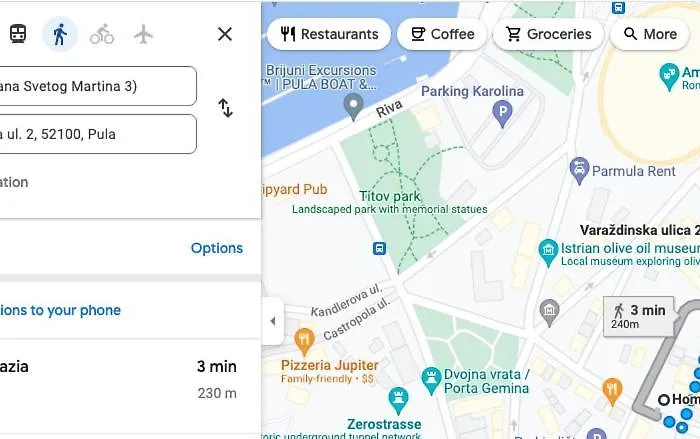Image resolution: width=700 pixels, height=439 pixels.
Task: Open route Options
Action: (217, 248)
